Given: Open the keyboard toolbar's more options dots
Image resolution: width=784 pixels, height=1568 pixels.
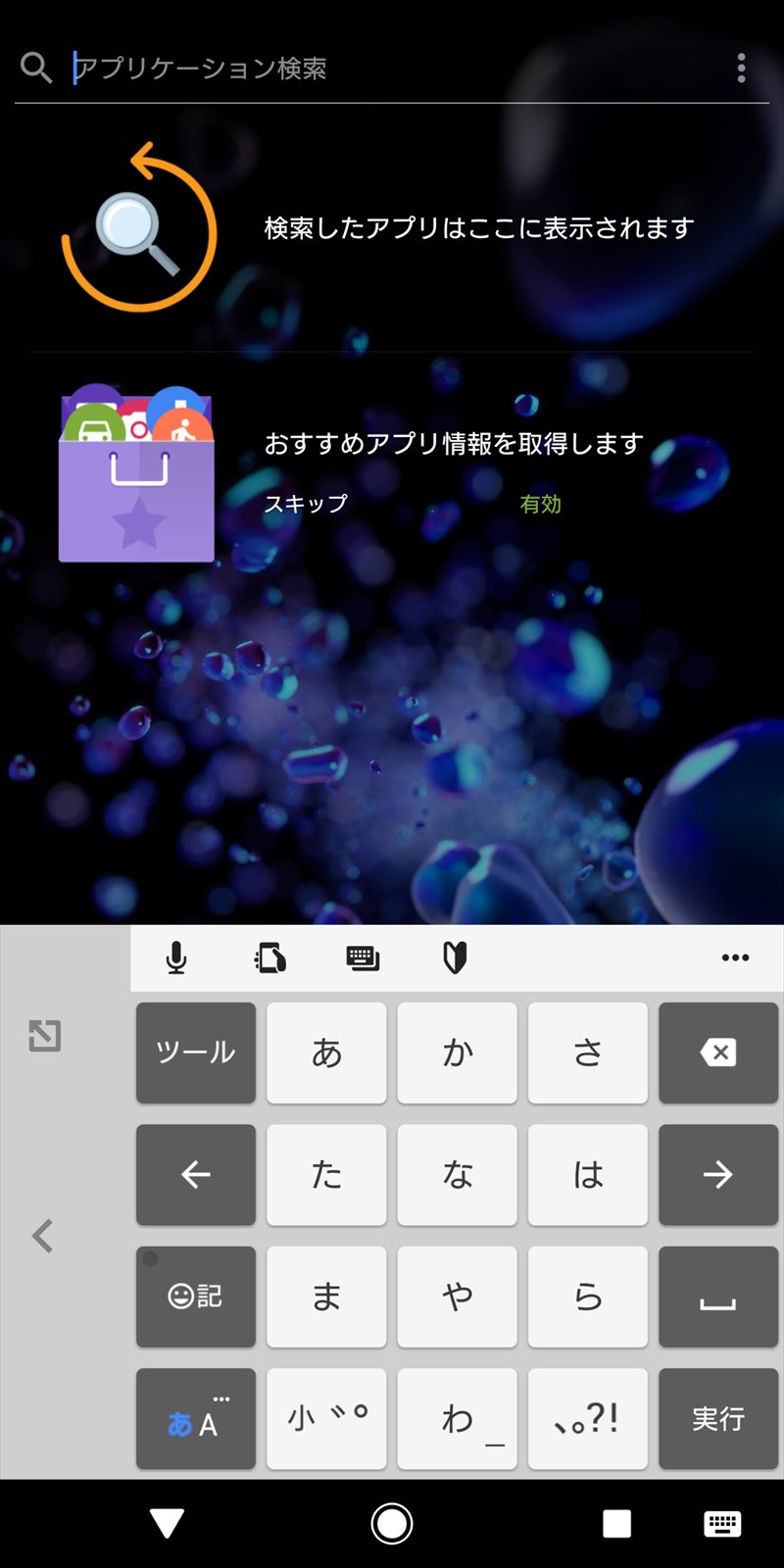Looking at the screenshot, I should tap(735, 957).
